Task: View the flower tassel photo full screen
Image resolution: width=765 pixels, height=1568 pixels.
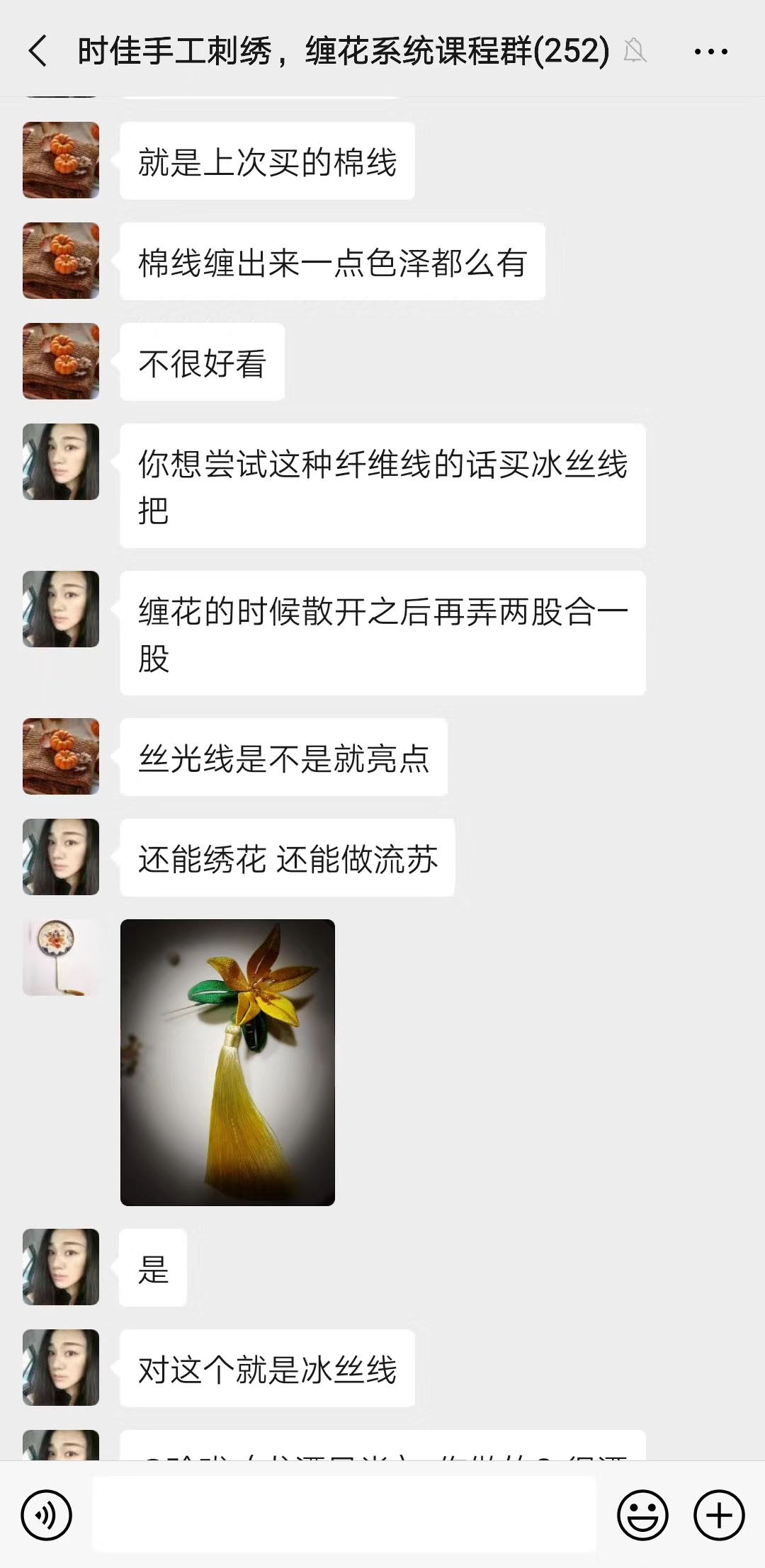Action: coord(227,1062)
